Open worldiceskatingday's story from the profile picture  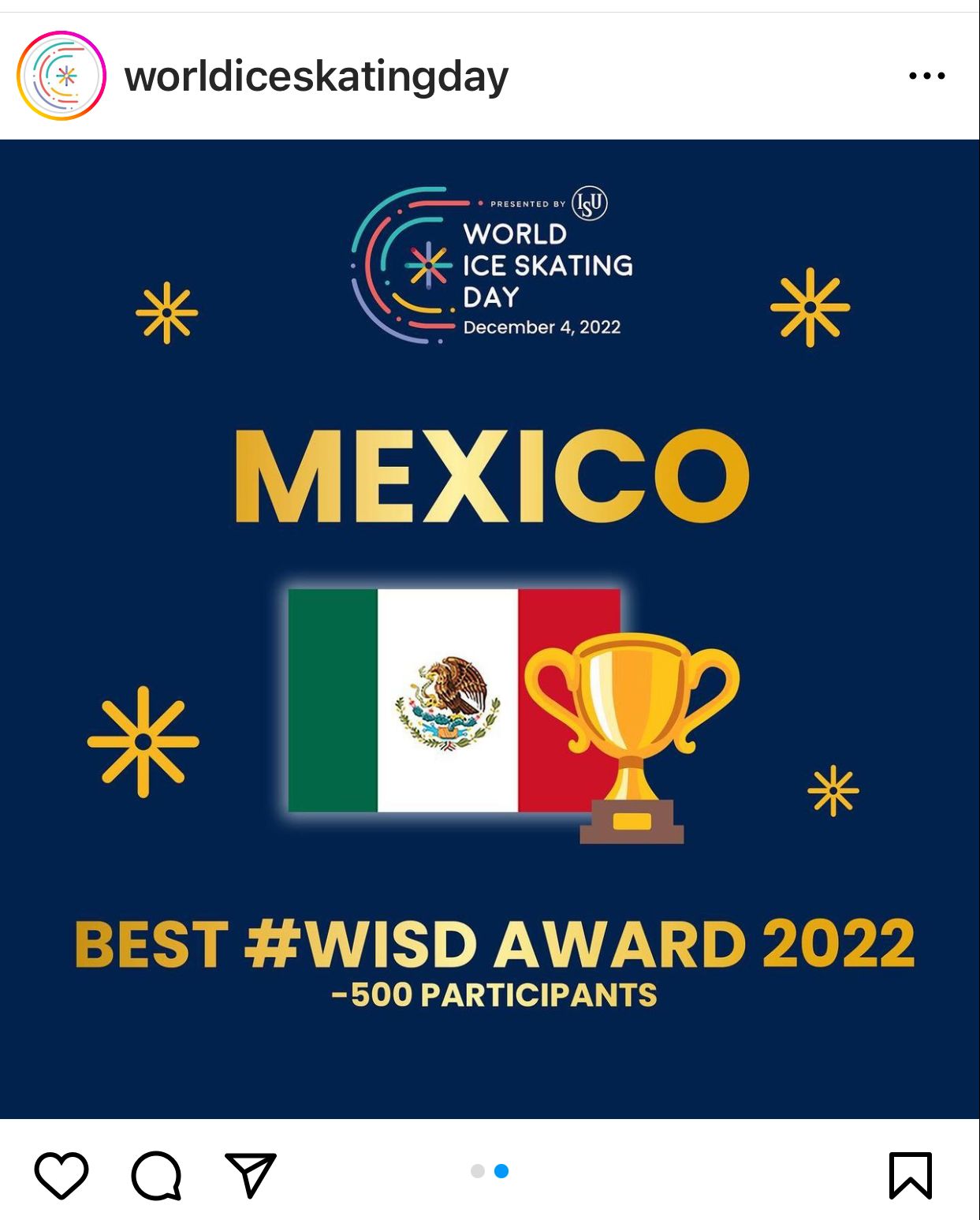pyautogui.click(x=61, y=76)
